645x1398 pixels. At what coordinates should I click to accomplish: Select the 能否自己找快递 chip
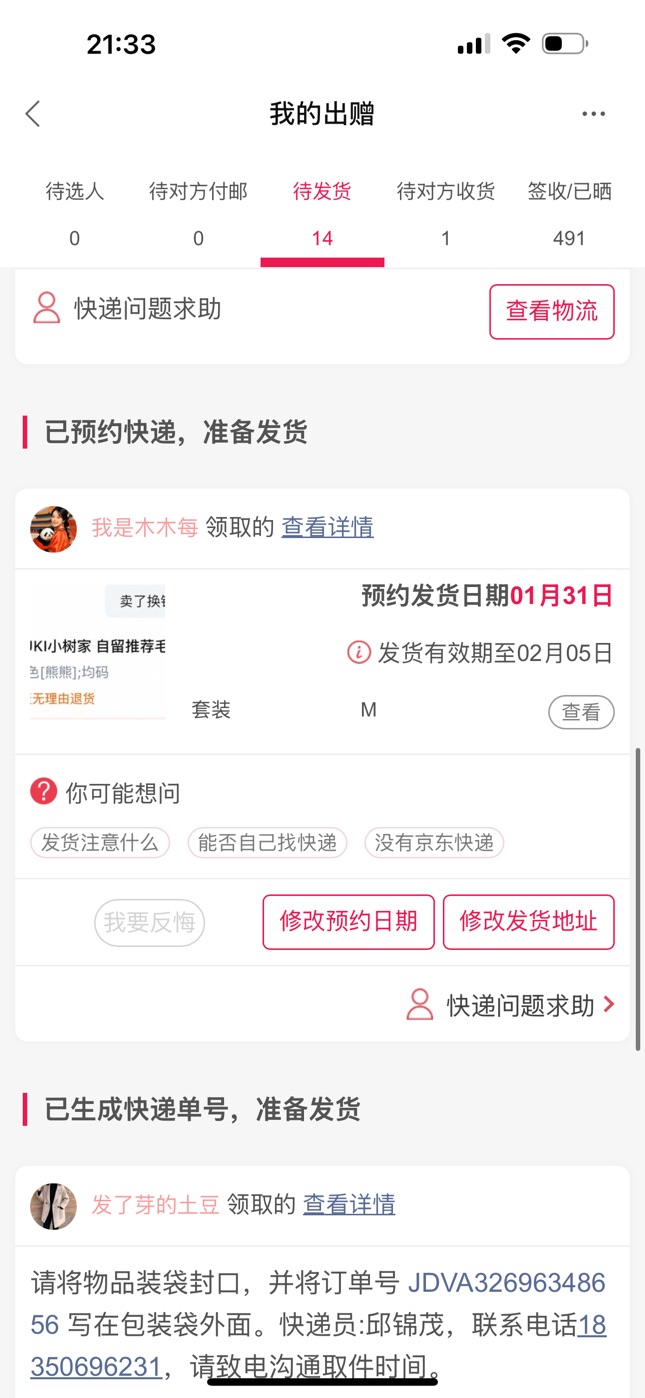267,842
